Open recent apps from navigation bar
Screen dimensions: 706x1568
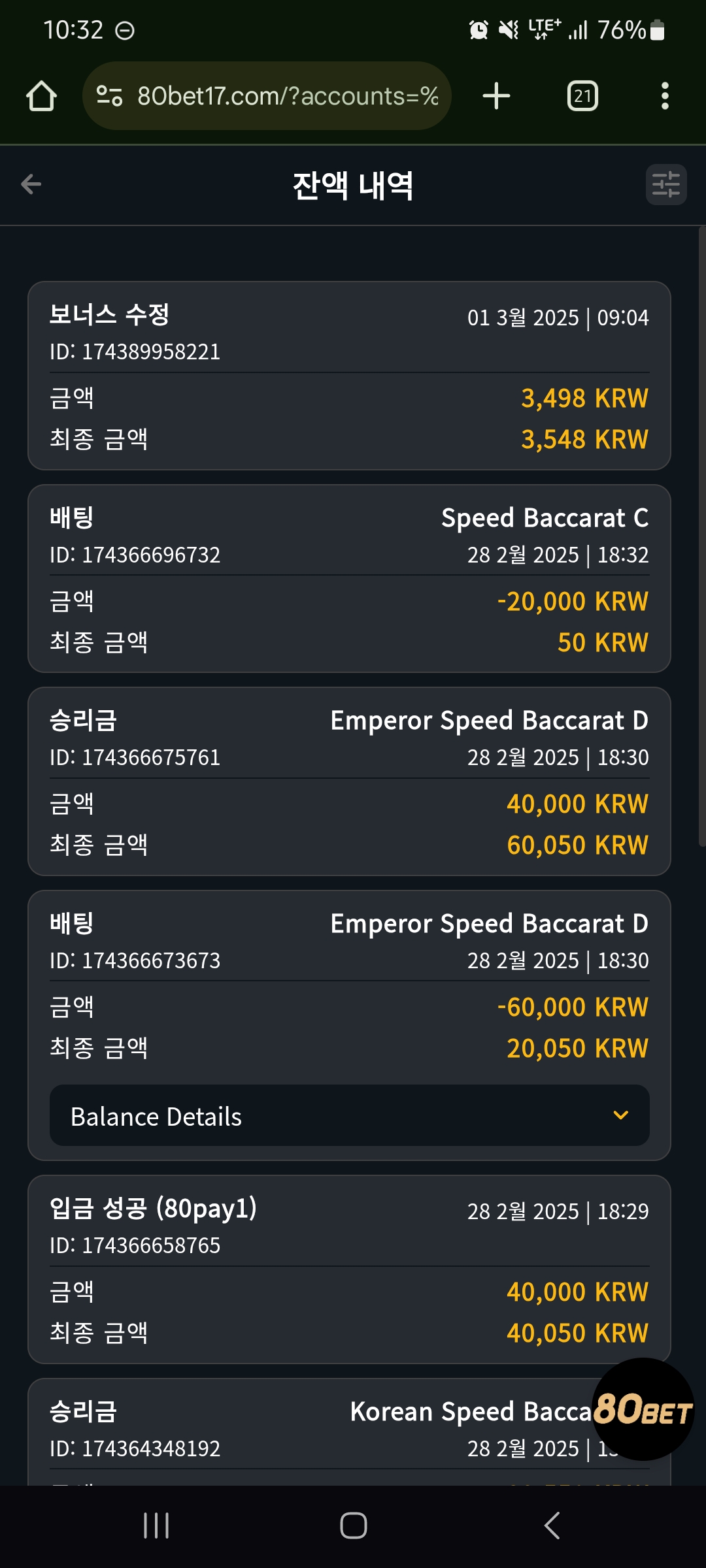click(156, 1526)
